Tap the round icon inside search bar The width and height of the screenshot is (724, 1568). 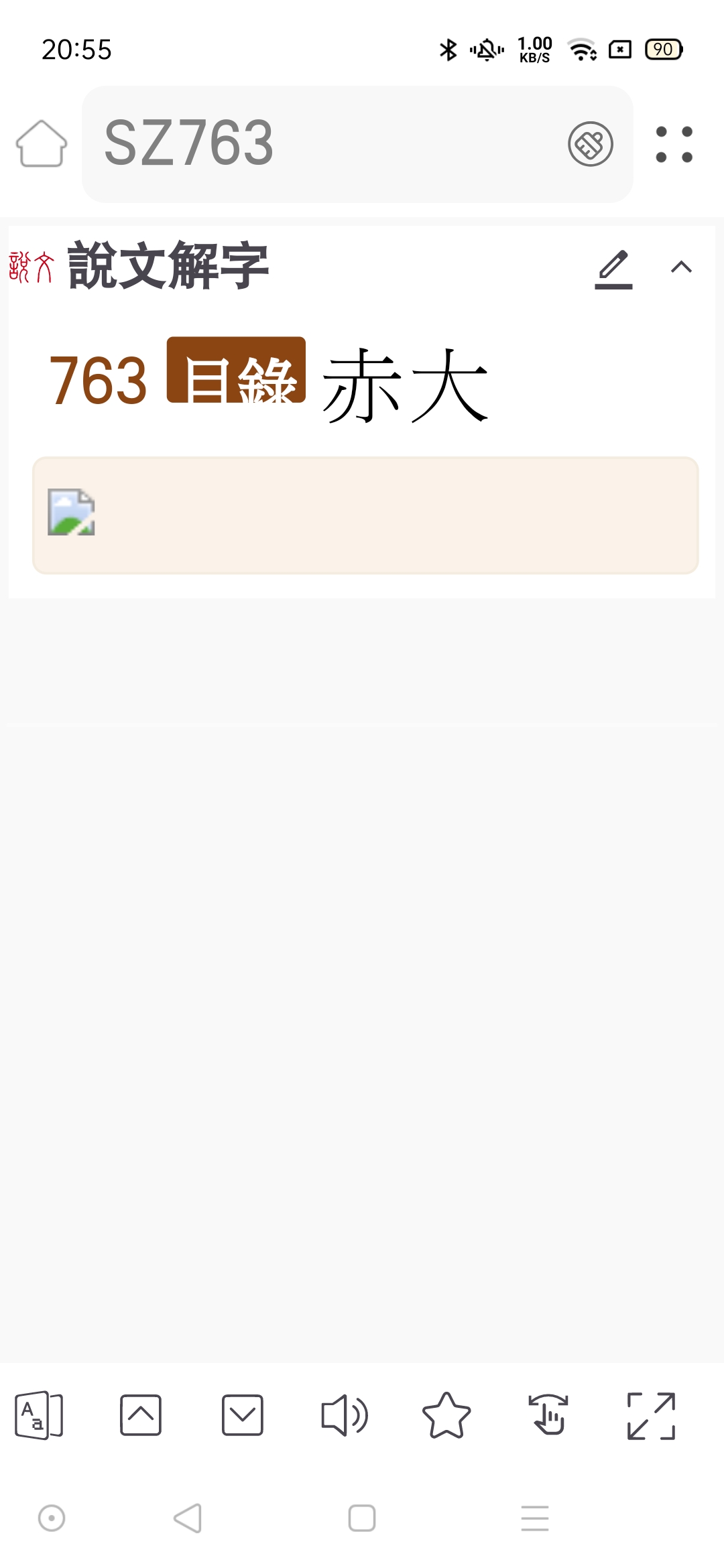591,144
